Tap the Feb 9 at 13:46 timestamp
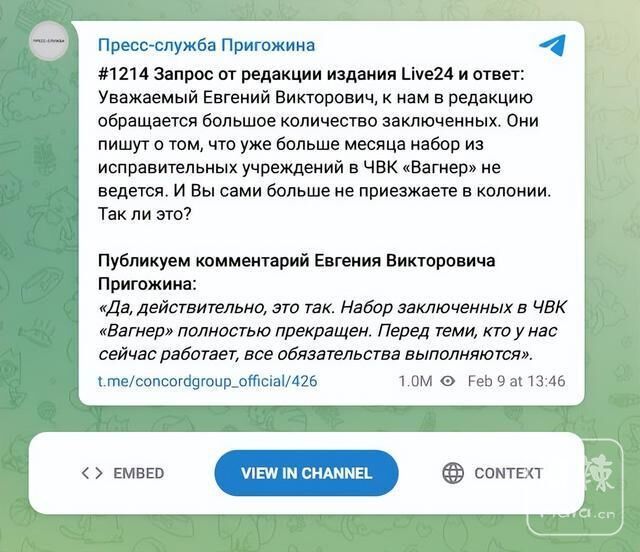This screenshot has height=552, width=640. click(x=516, y=381)
